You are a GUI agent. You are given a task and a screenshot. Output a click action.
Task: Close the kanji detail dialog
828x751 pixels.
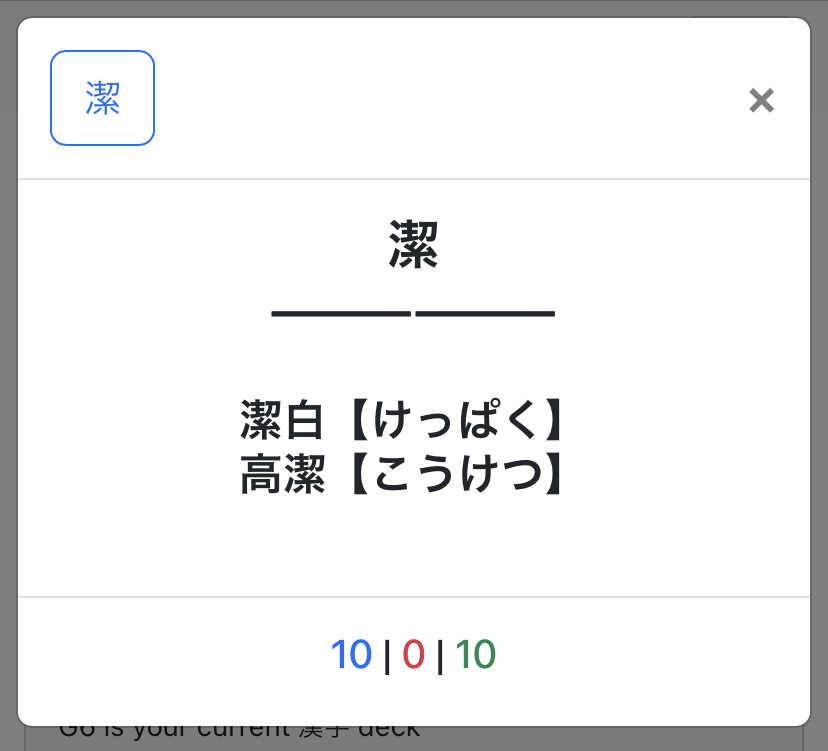coord(761,100)
